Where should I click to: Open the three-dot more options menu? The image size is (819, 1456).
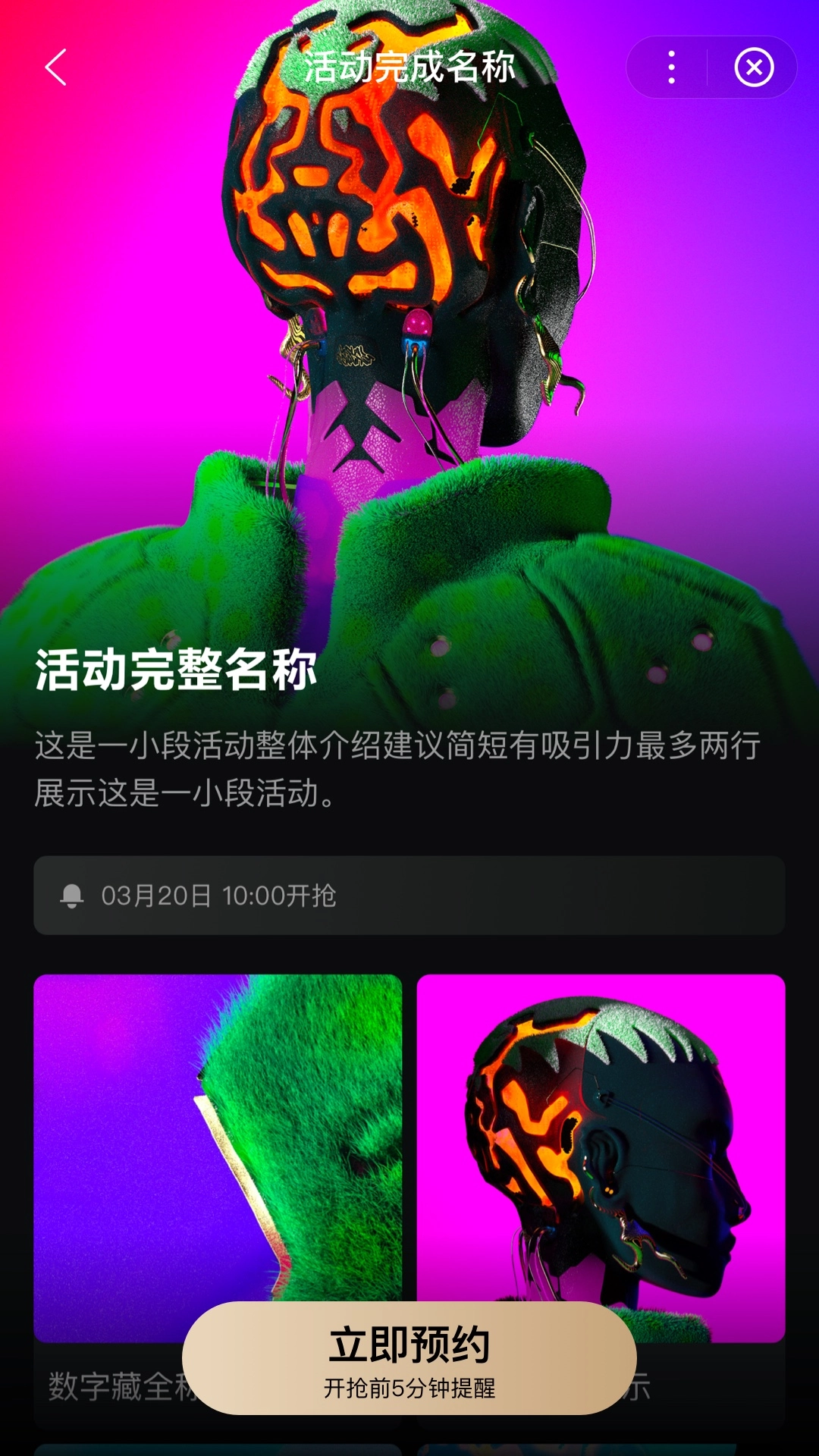point(671,67)
